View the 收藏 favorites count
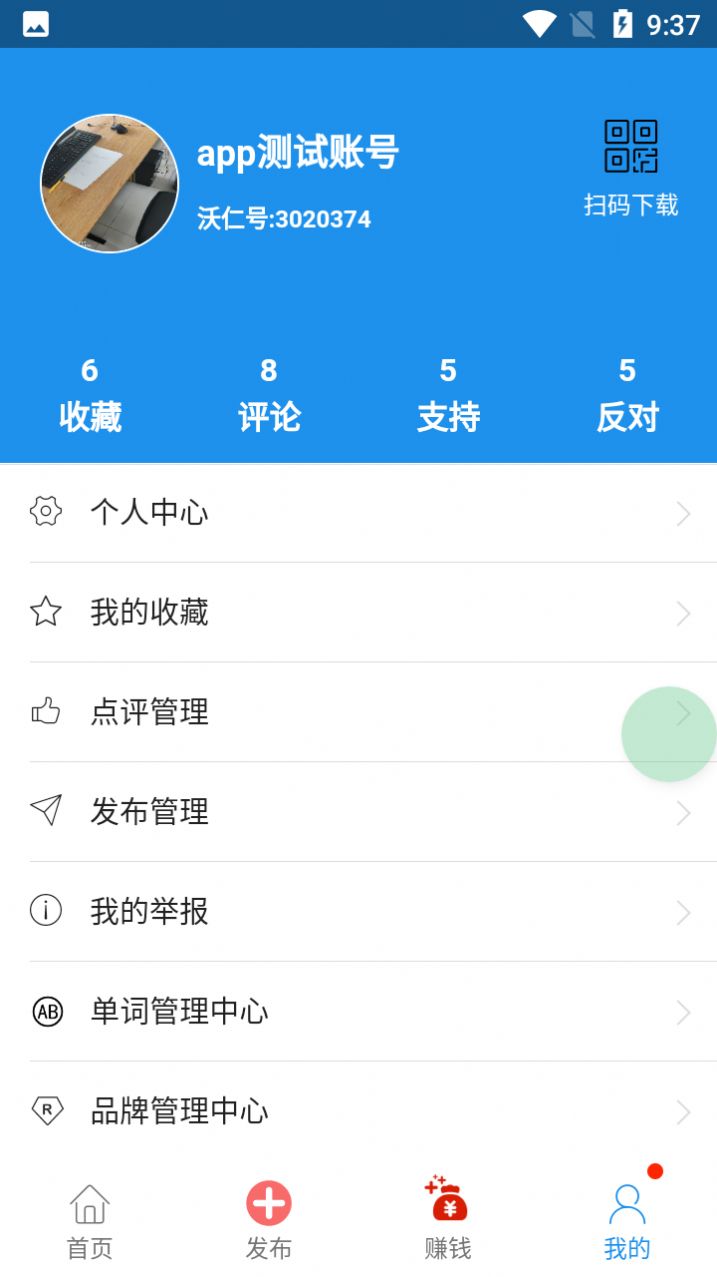The height and width of the screenshot is (1277, 717). click(90, 395)
